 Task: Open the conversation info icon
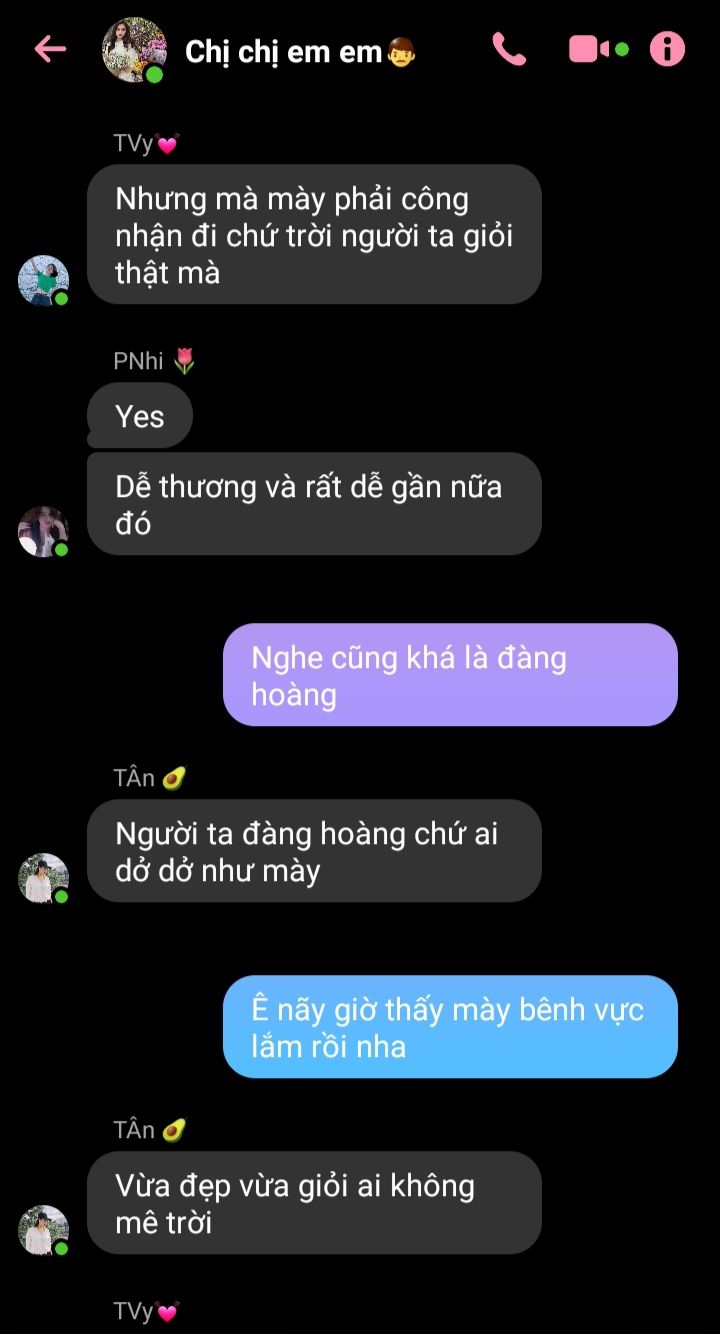click(668, 49)
